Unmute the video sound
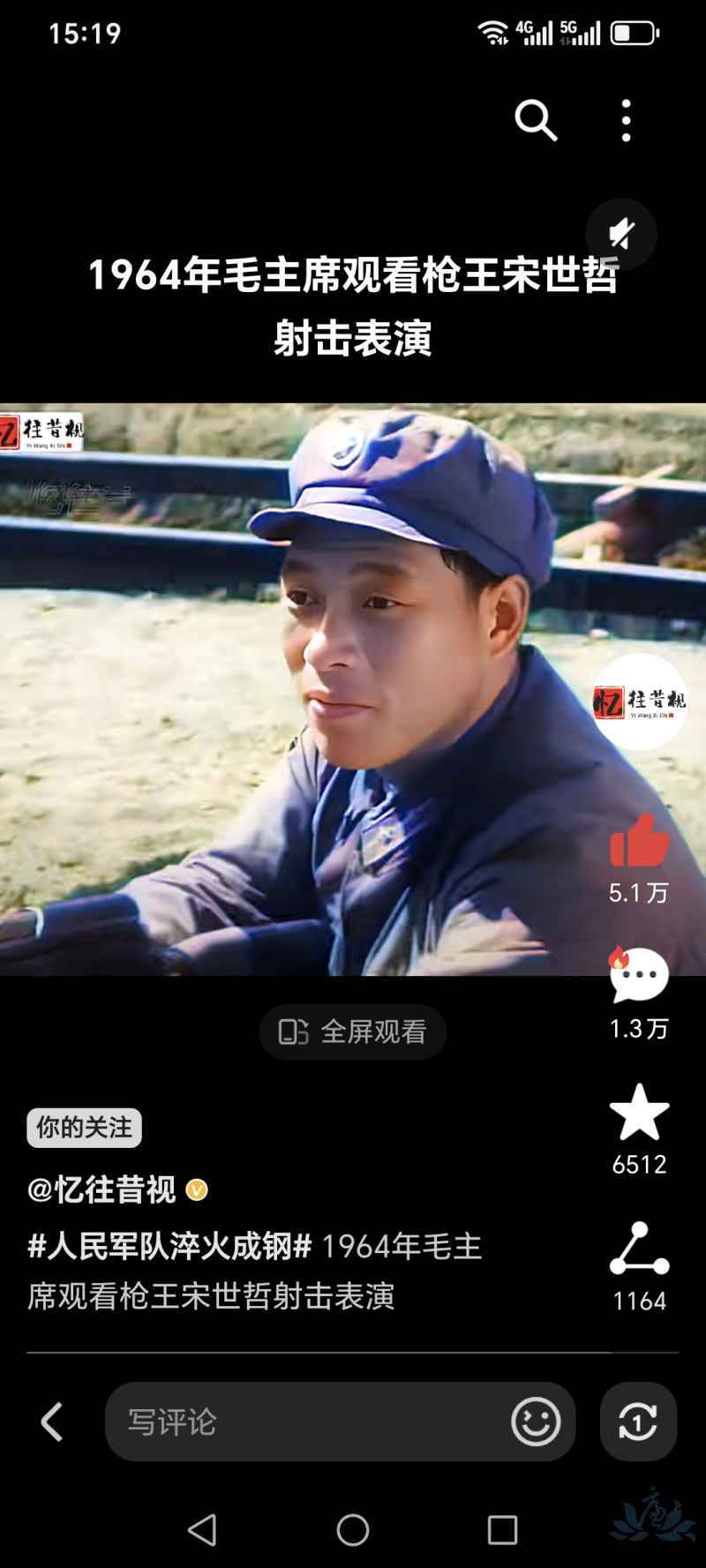The width and height of the screenshot is (706, 1568). 621,234
